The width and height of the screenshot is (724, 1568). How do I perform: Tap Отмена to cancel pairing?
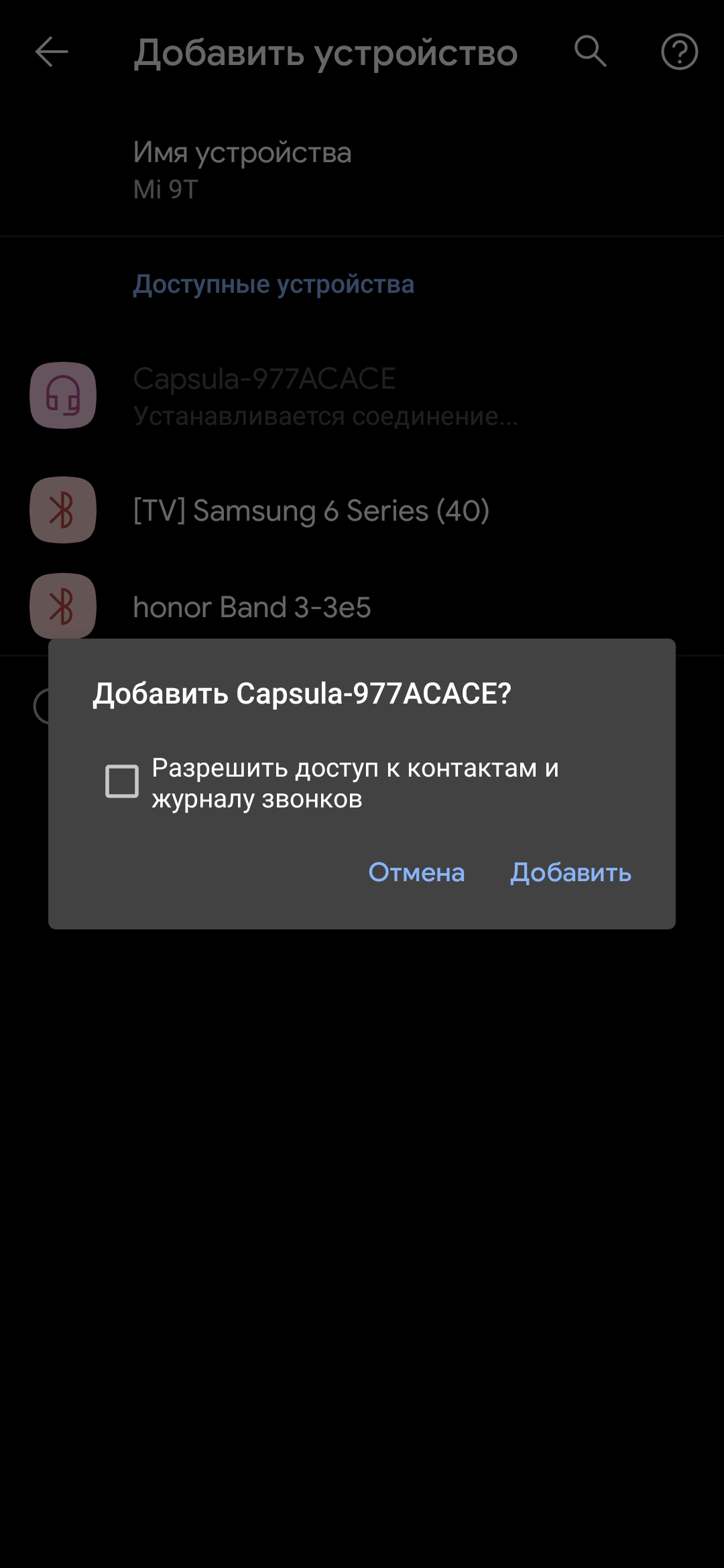pos(416,872)
